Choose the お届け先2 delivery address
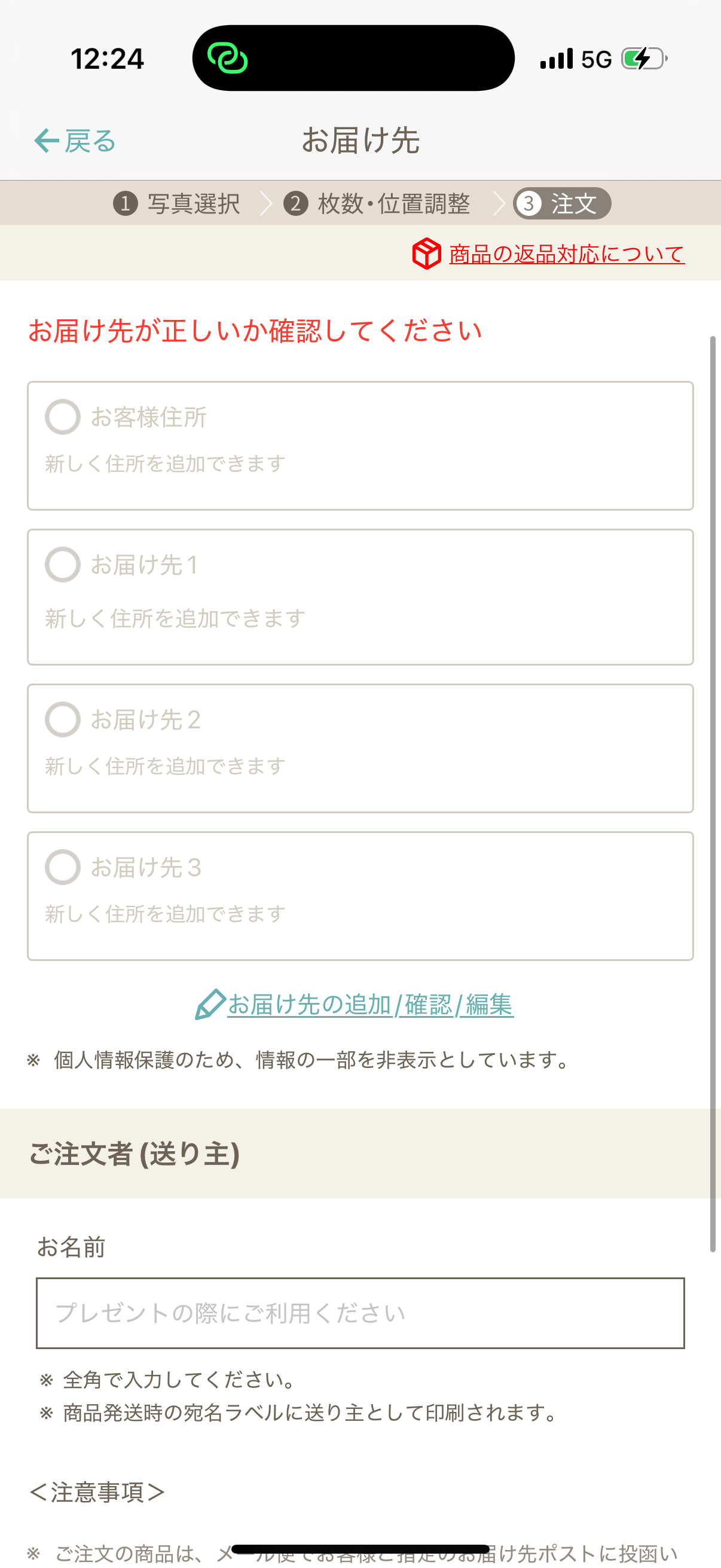Image resolution: width=721 pixels, height=1568 pixels. pyautogui.click(x=360, y=748)
